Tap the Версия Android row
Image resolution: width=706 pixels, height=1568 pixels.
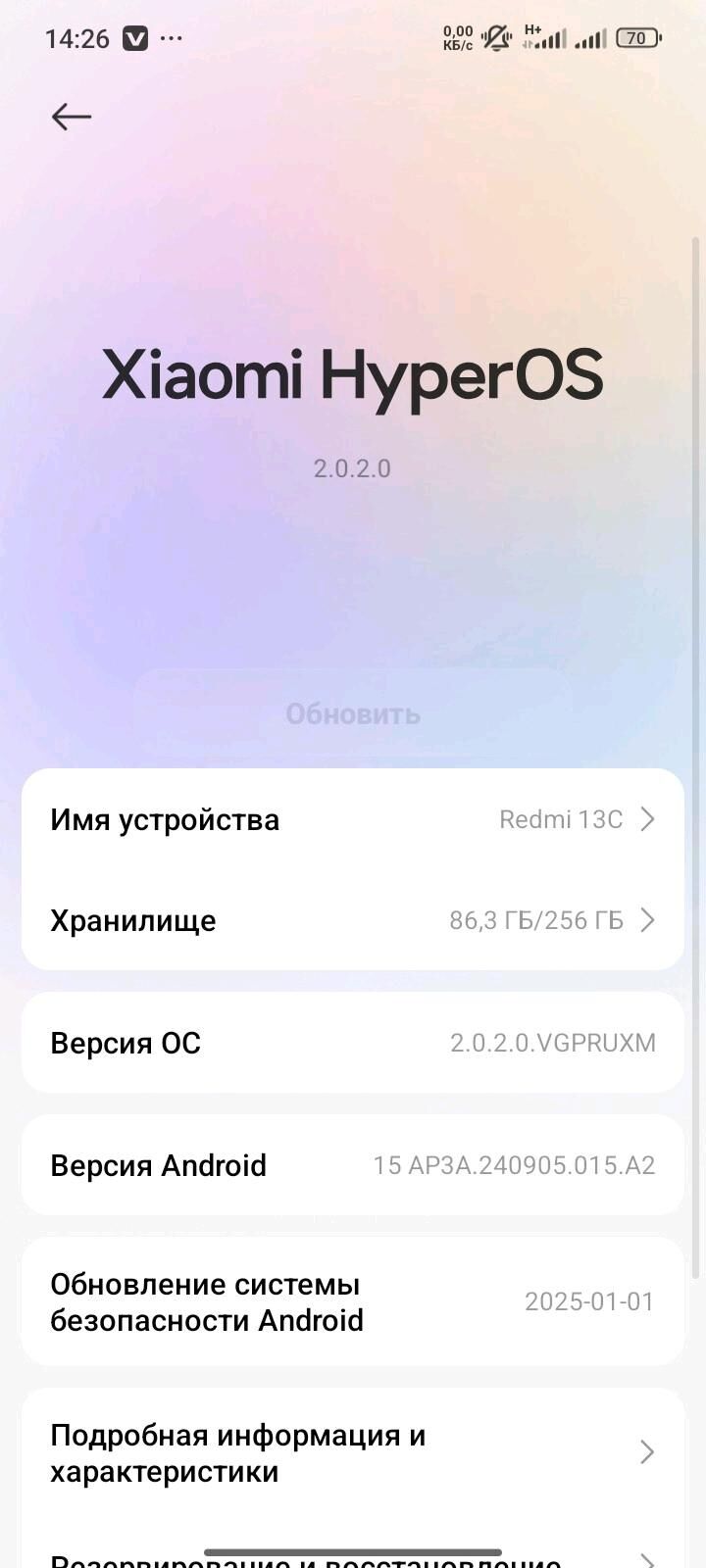(x=353, y=1165)
